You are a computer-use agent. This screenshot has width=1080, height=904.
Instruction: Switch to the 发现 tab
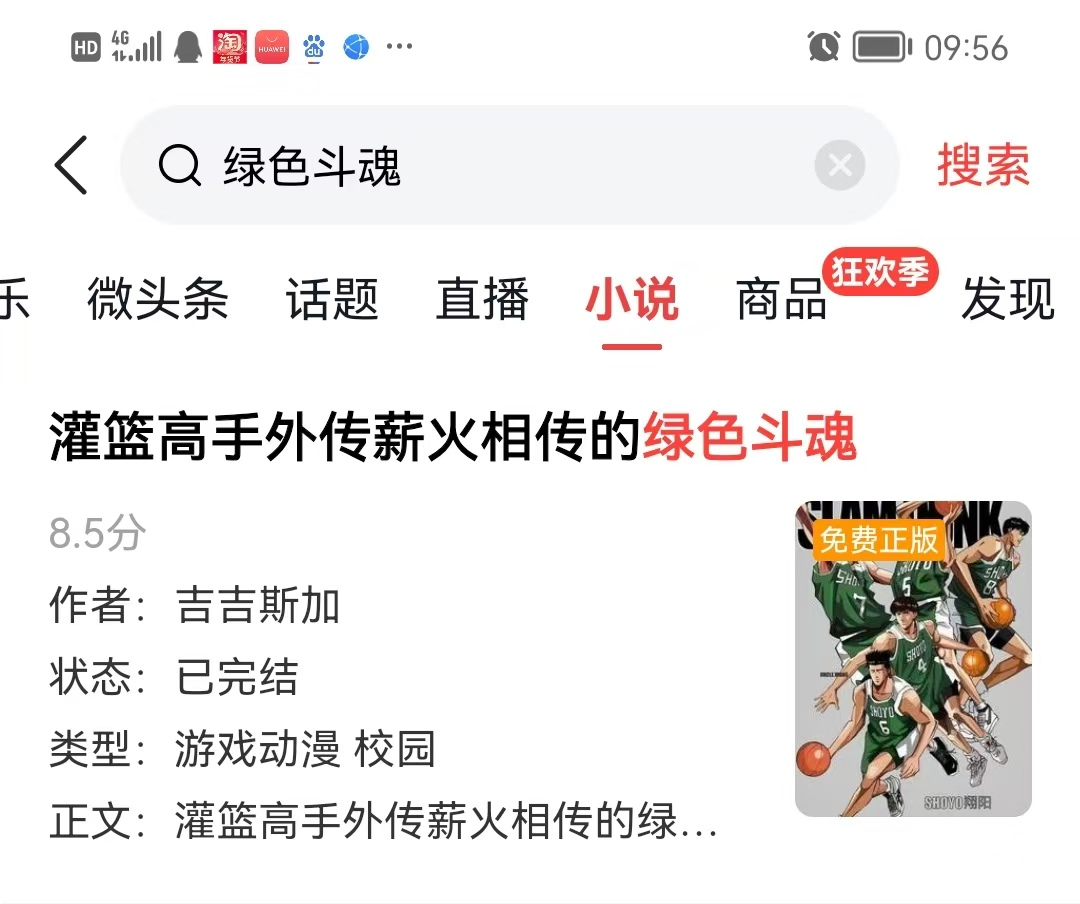coord(1008,300)
